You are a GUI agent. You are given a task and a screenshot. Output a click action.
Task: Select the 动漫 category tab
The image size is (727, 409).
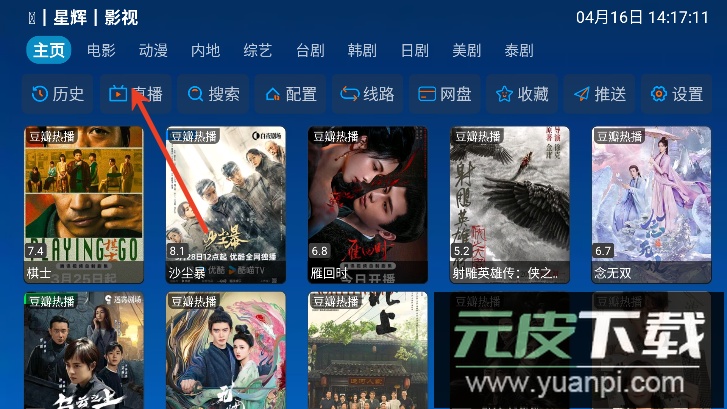coord(153,51)
